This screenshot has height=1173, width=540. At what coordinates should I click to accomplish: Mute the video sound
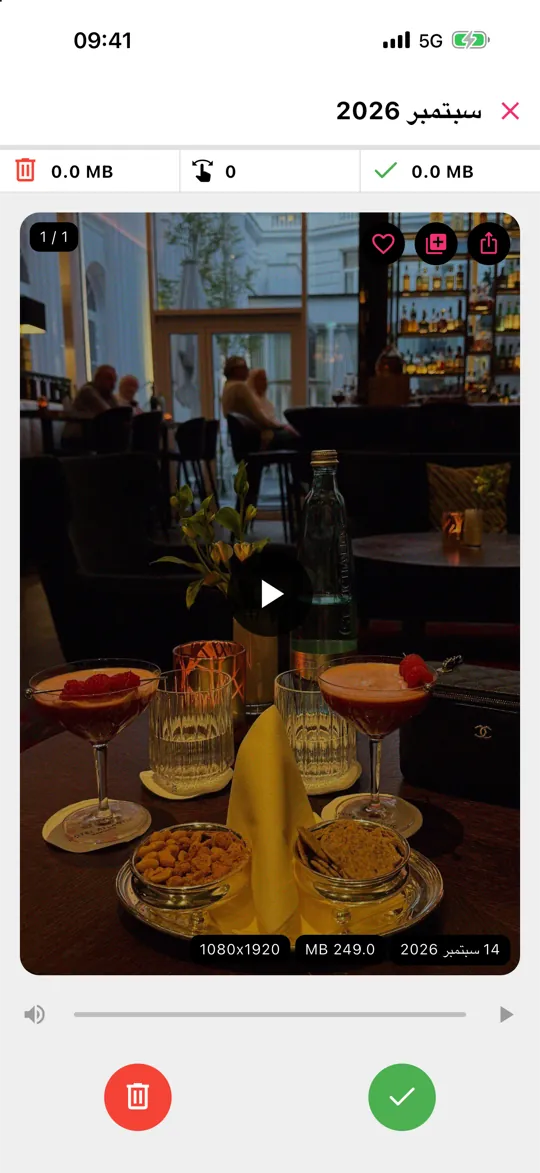(x=34, y=1014)
